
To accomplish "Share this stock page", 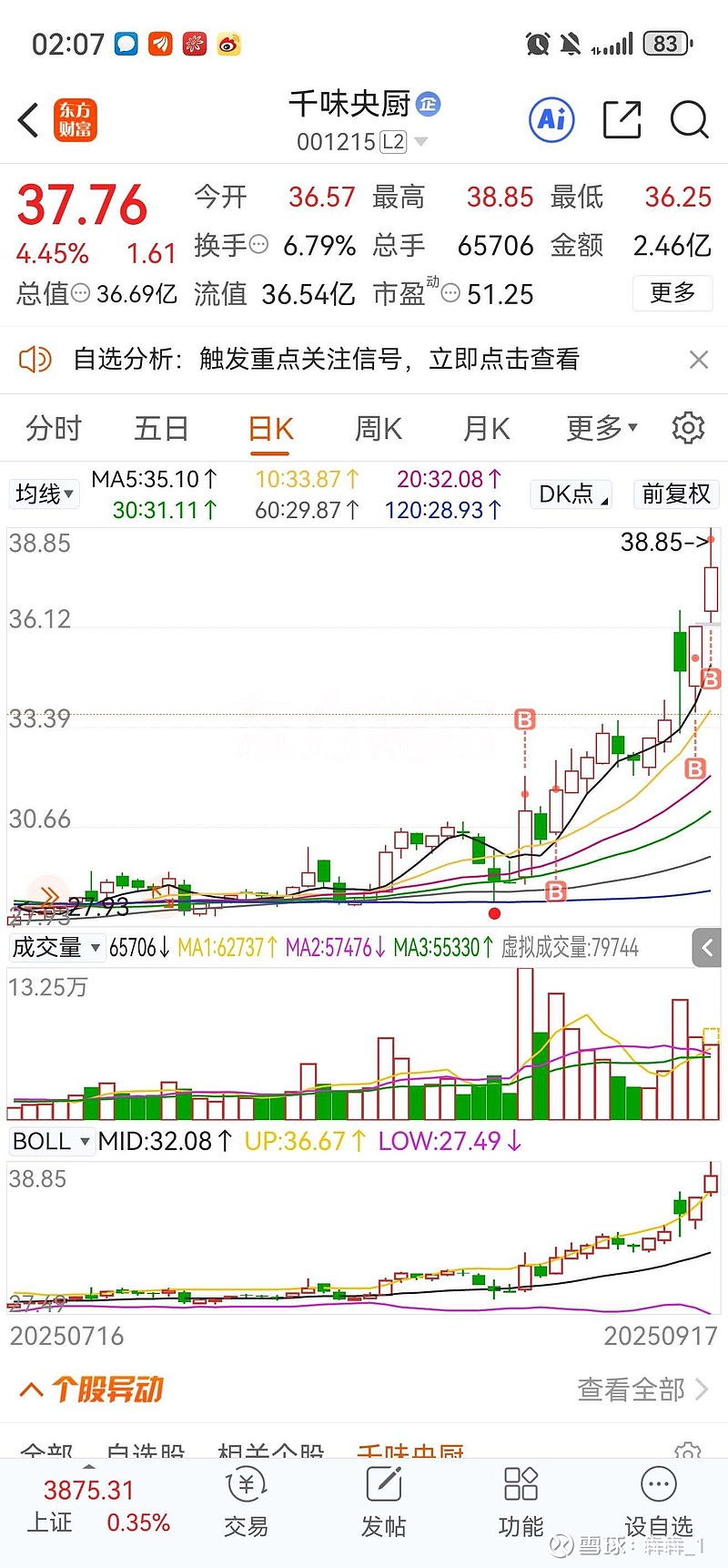I will (622, 119).
